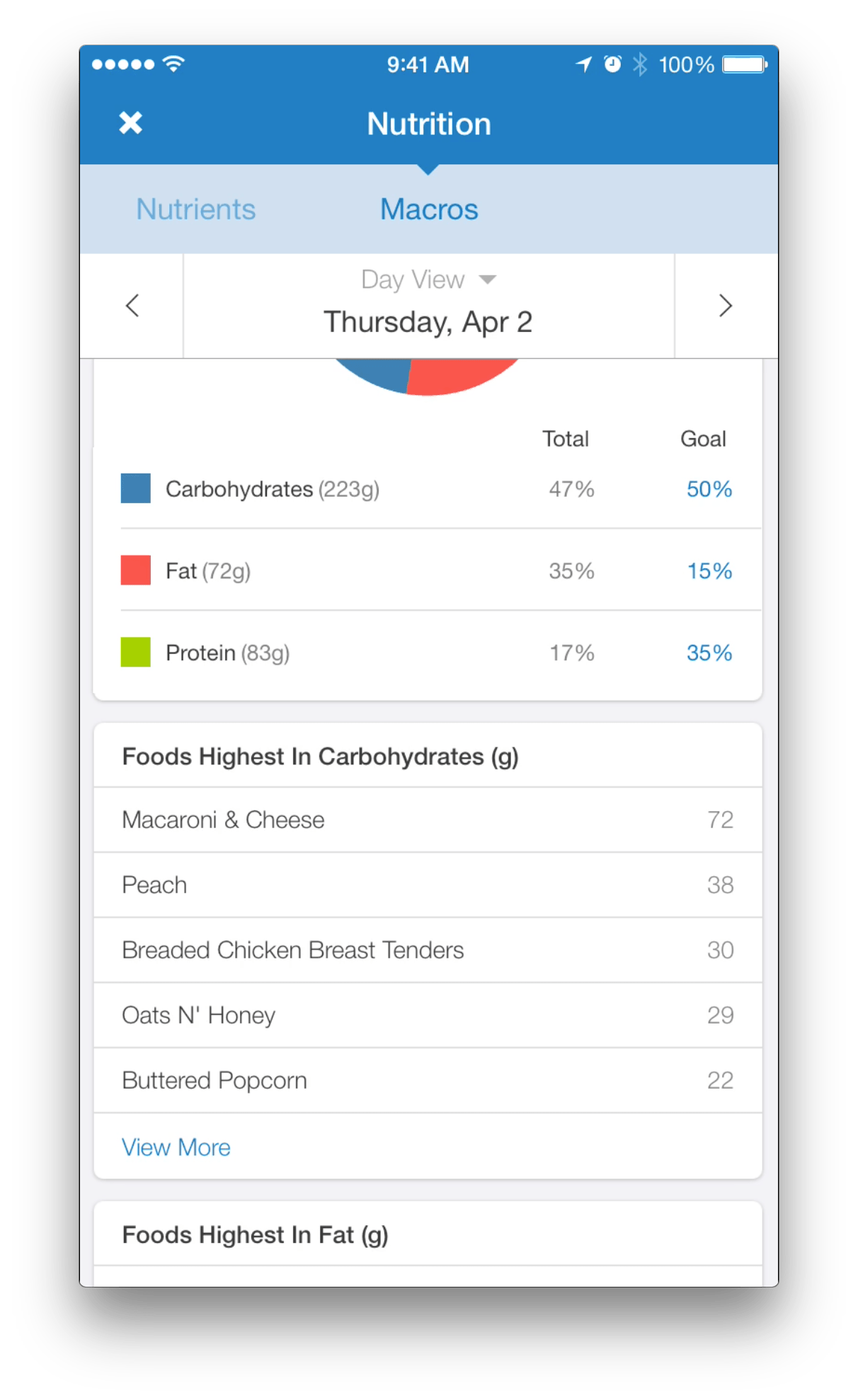
Task: Edit the Carbohydrates goal of 50%
Action: pyautogui.click(x=708, y=488)
